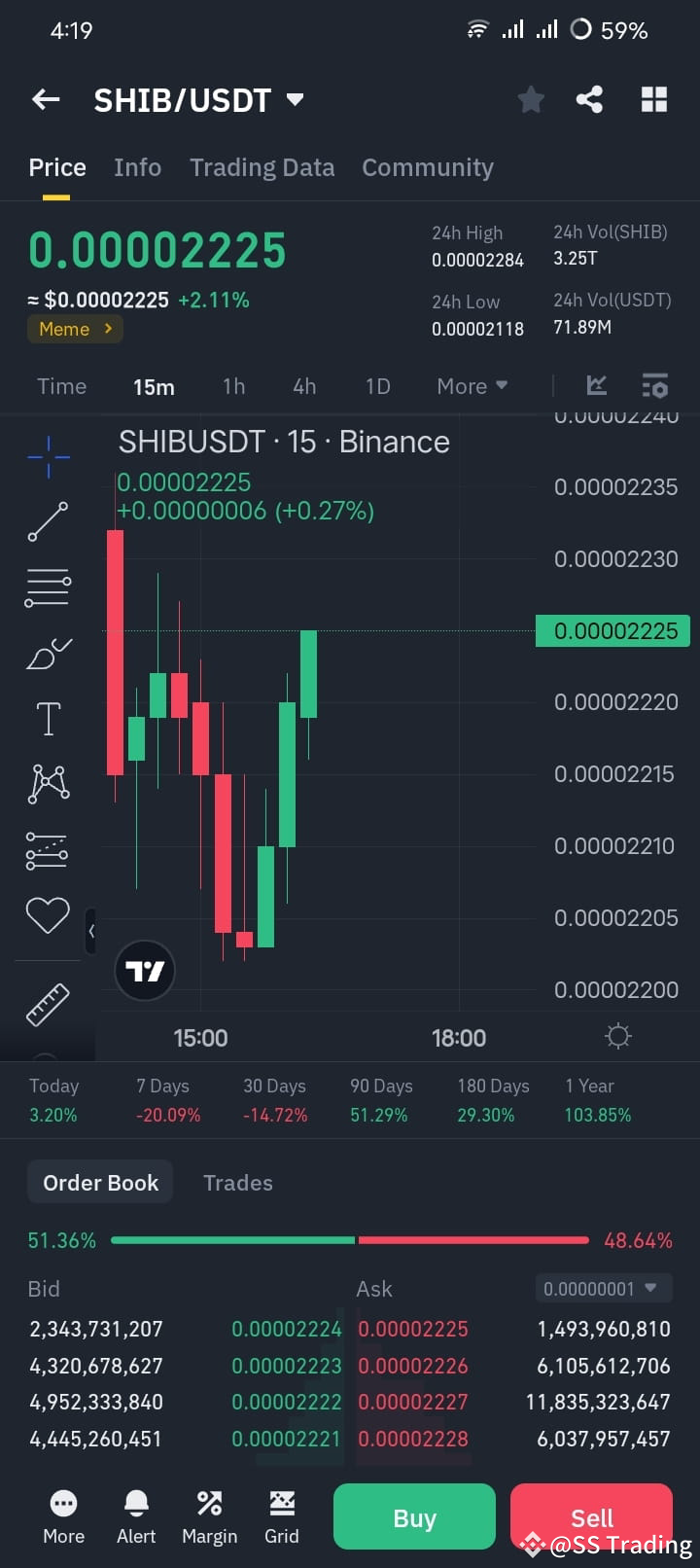Open the order book precision dropdown
700x1568 pixels.
(x=603, y=1288)
